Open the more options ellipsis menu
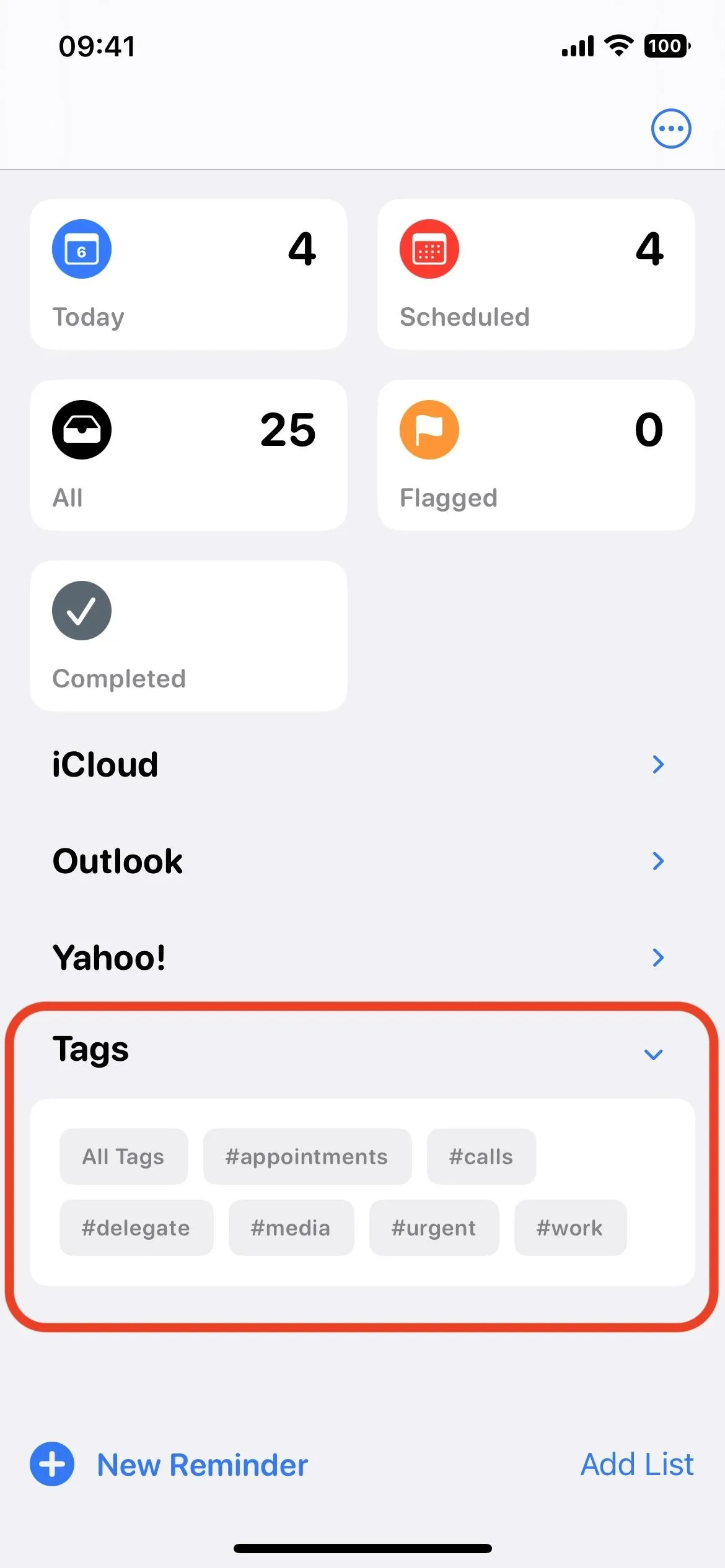This screenshot has width=725, height=1568. (x=670, y=129)
